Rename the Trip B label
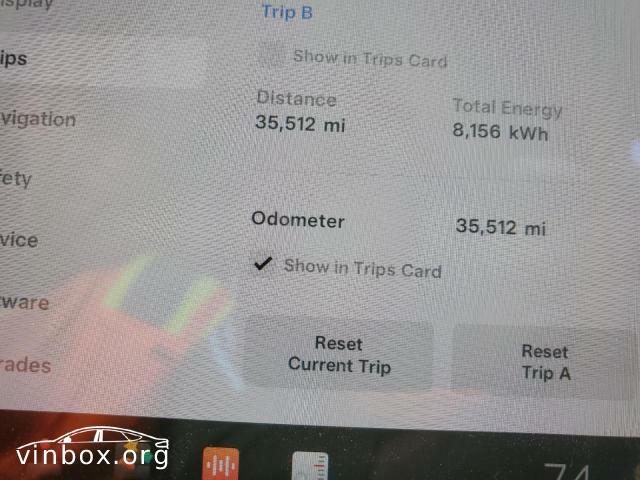This screenshot has height=480, width=640. (286, 12)
